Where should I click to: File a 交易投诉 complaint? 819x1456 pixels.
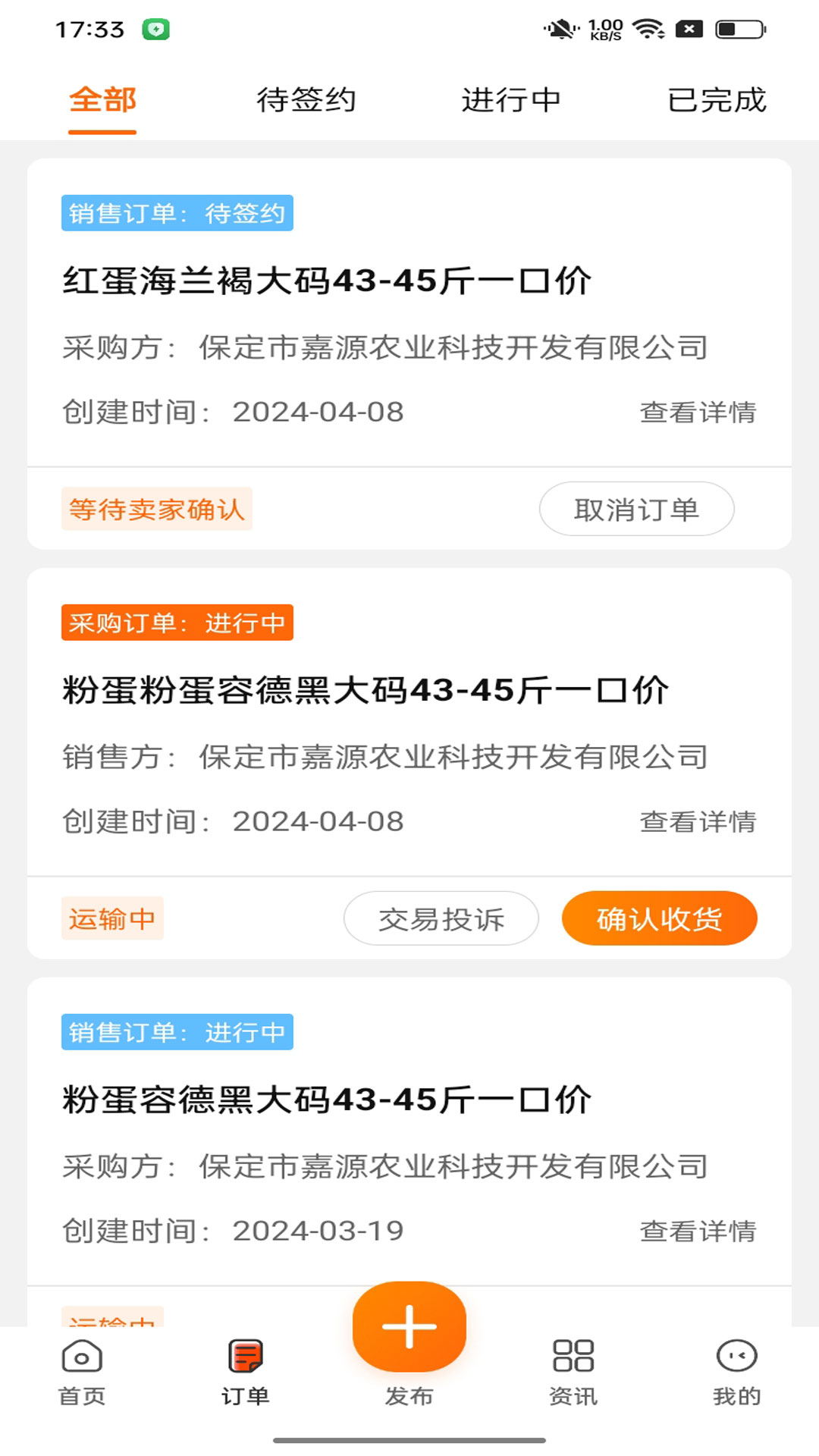tap(441, 919)
